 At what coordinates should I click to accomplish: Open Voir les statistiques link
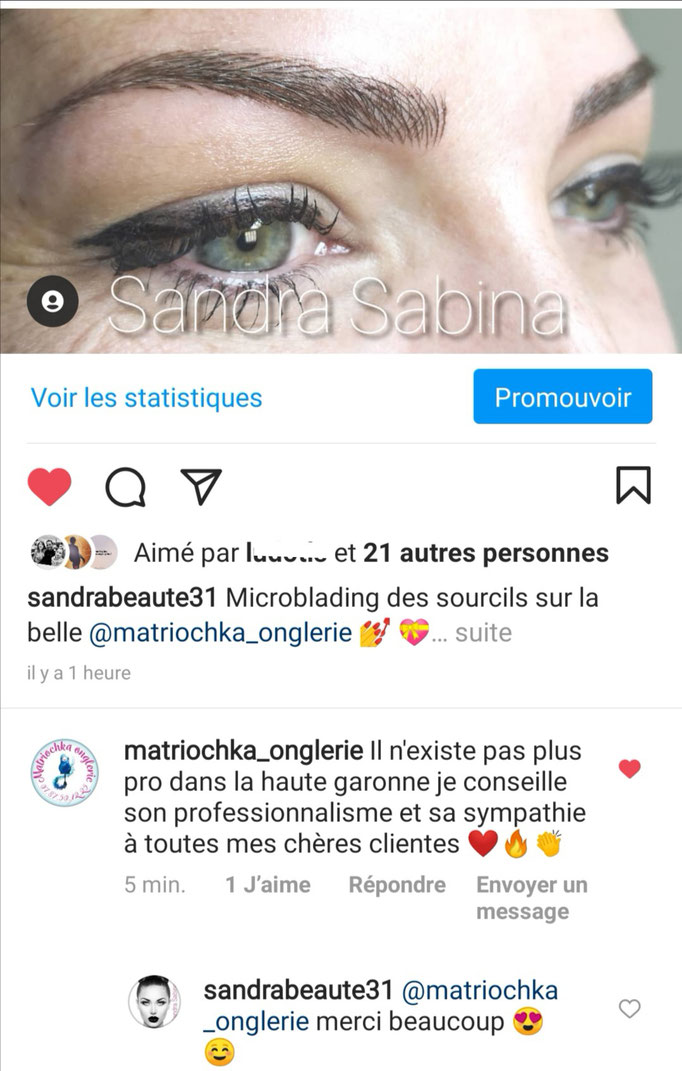146,397
